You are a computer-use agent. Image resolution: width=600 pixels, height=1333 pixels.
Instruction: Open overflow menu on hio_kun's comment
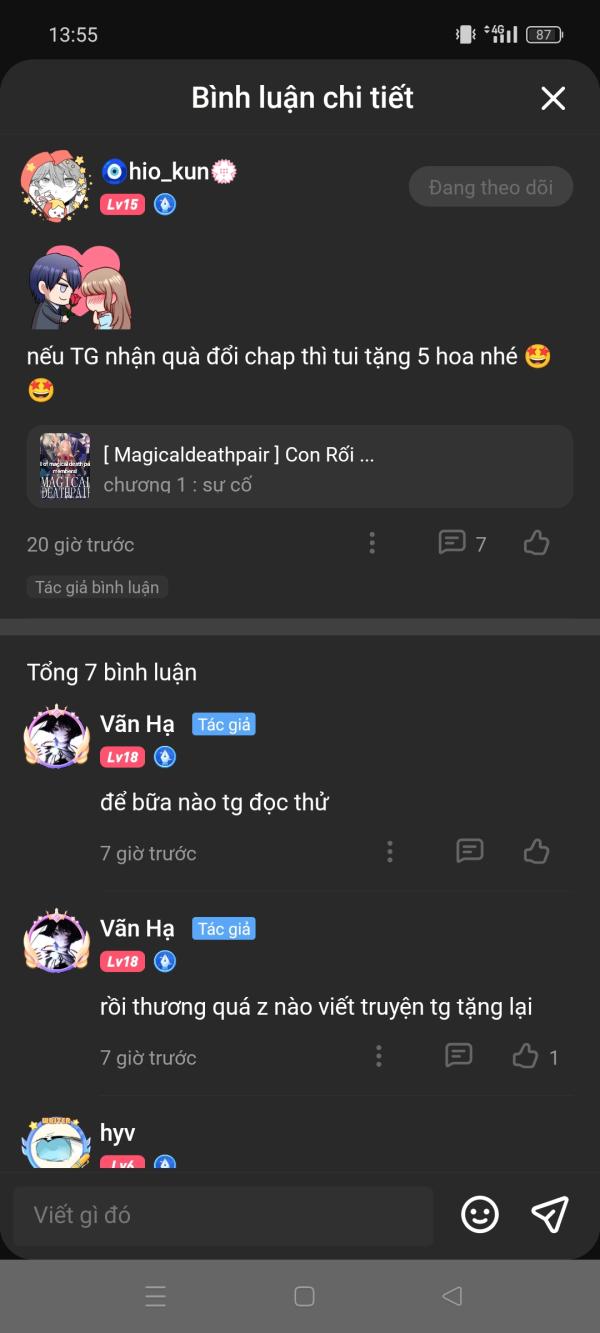[x=372, y=543]
